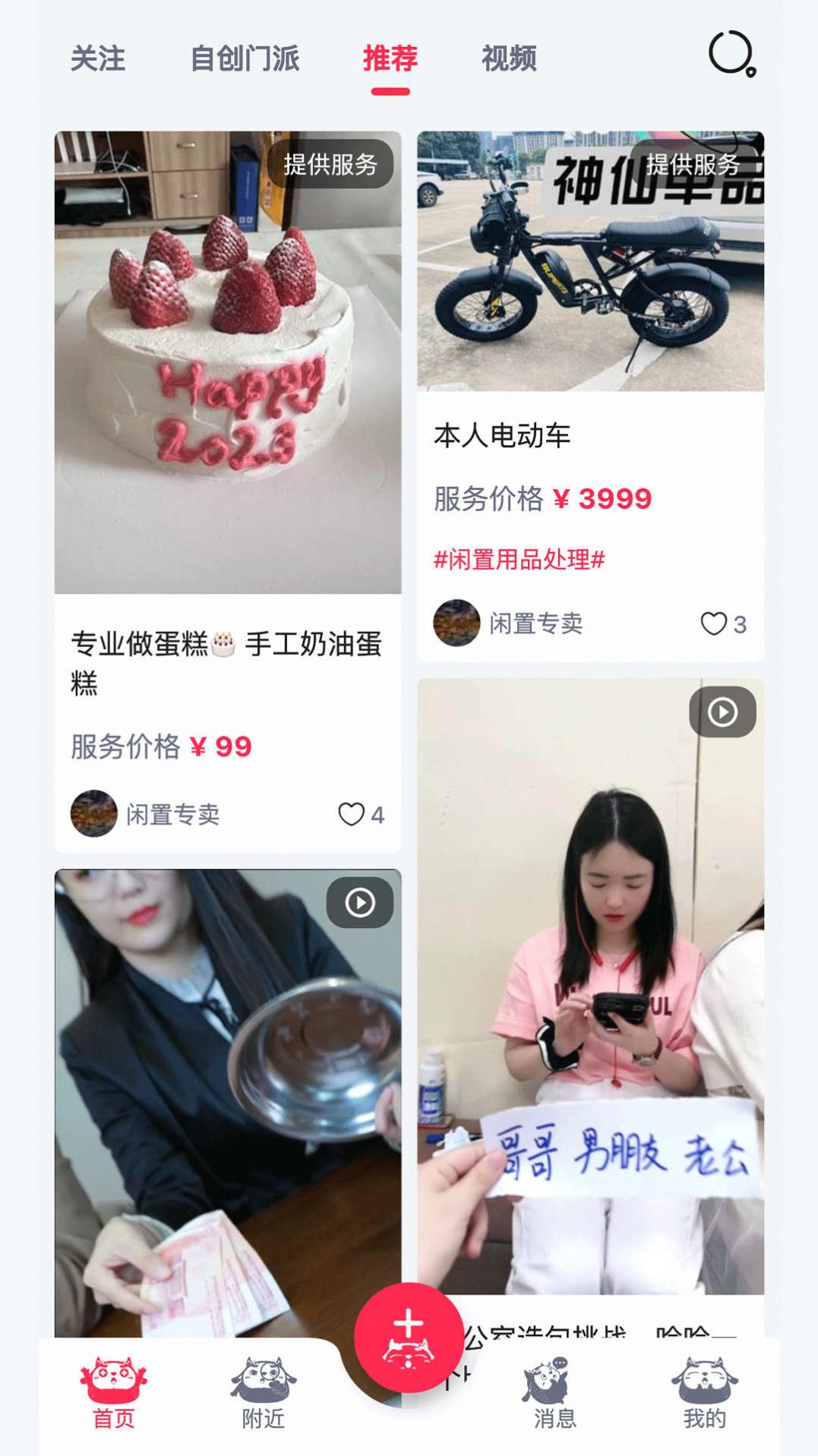The height and width of the screenshot is (1456, 818).
Task: Switch to the 关注 tab
Action: click(98, 58)
